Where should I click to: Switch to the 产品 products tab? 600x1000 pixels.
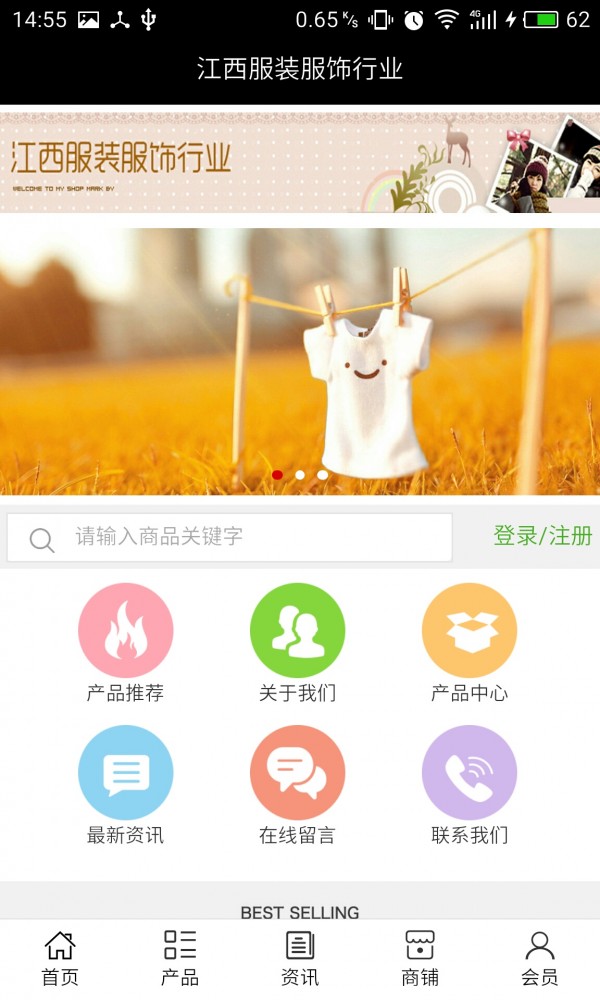click(180, 958)
